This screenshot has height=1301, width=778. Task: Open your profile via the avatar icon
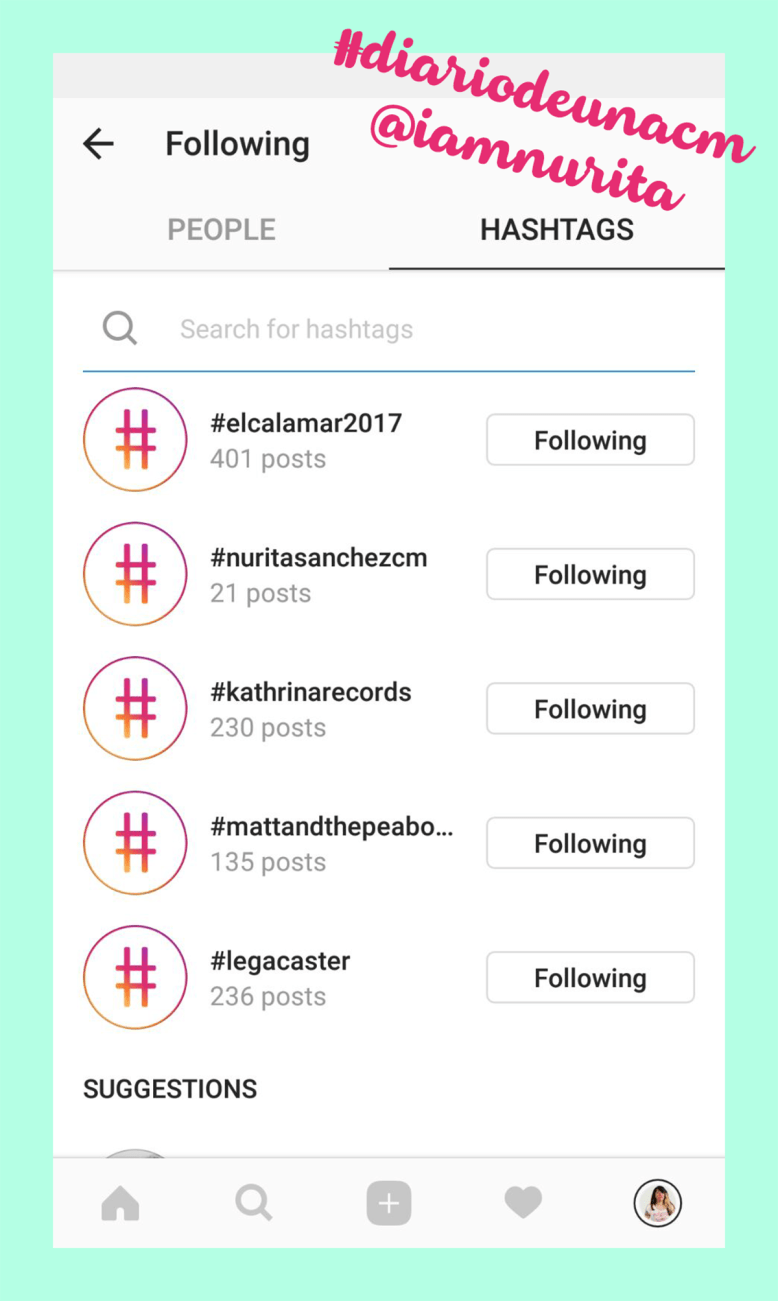(x=657, y=1203)
